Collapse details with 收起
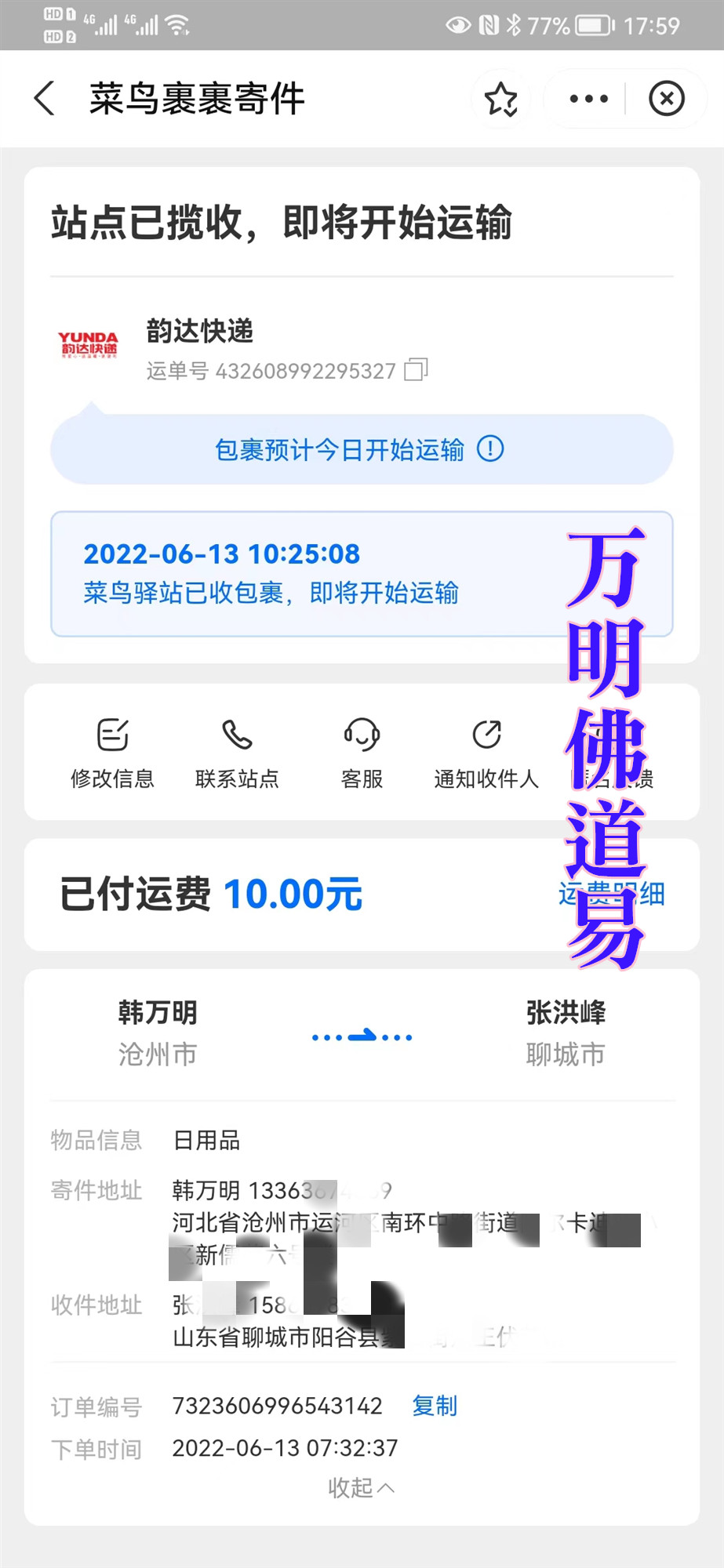The image size is (724, 1568). click(x=362, y=1487)
